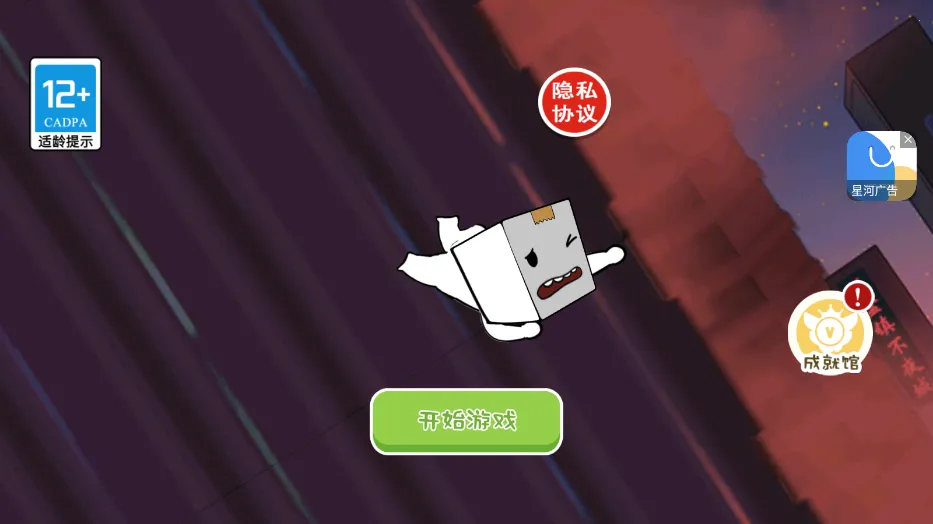Close the 星河广告 ad tile

[x=908, y=140]
